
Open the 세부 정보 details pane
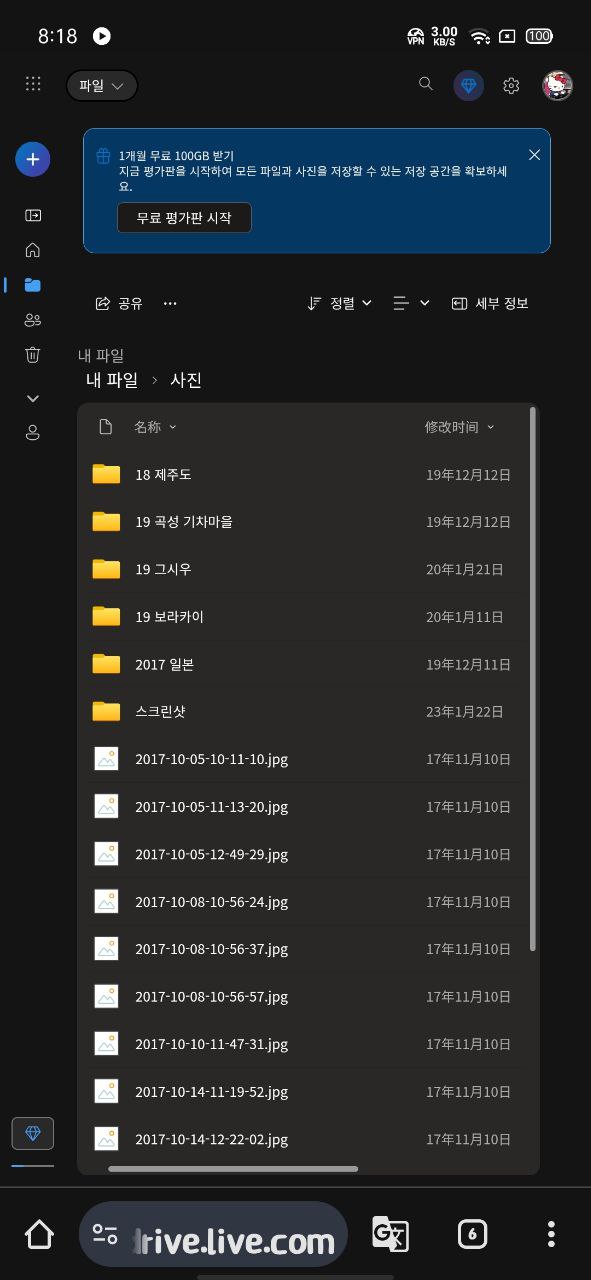pos(490,303)
